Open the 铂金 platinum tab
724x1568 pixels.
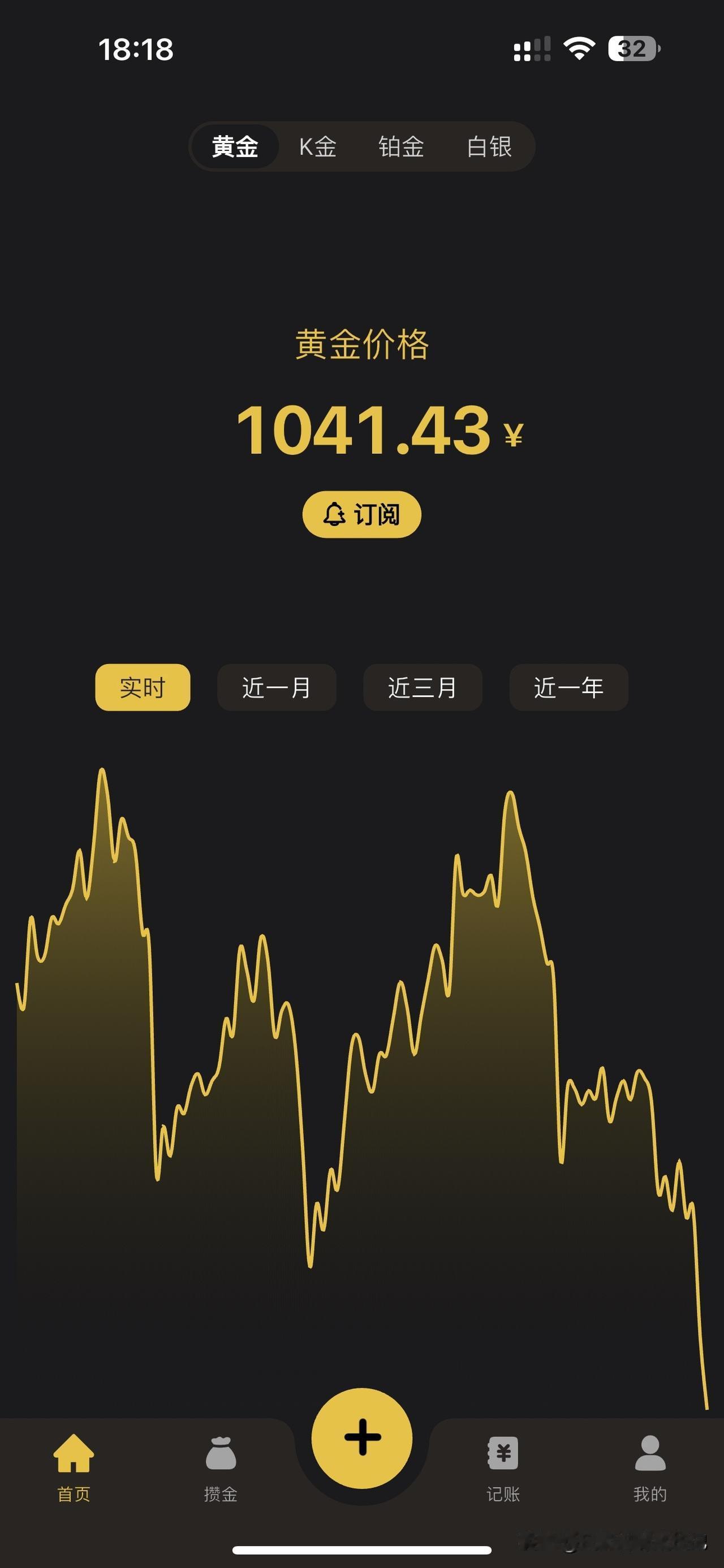[x=401, y=146]
